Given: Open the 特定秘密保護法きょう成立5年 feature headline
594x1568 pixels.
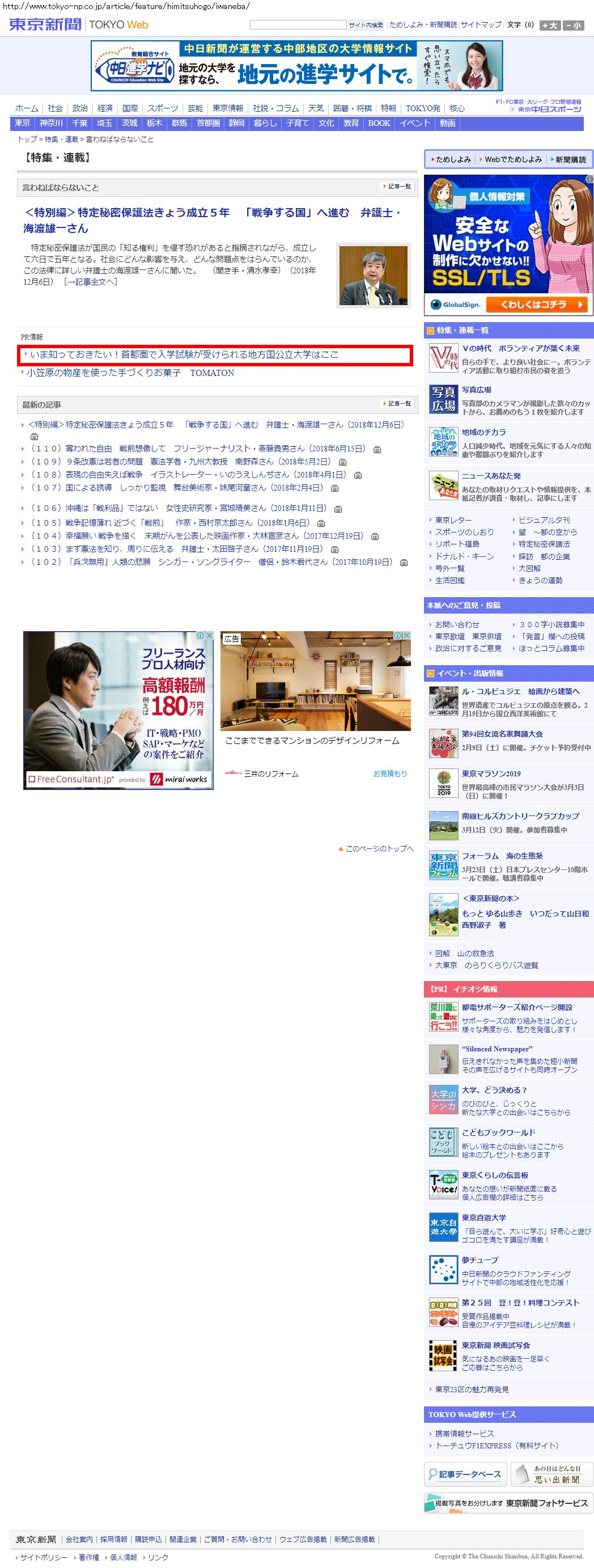Looking at the screenshot, I should tap(212, 221).
